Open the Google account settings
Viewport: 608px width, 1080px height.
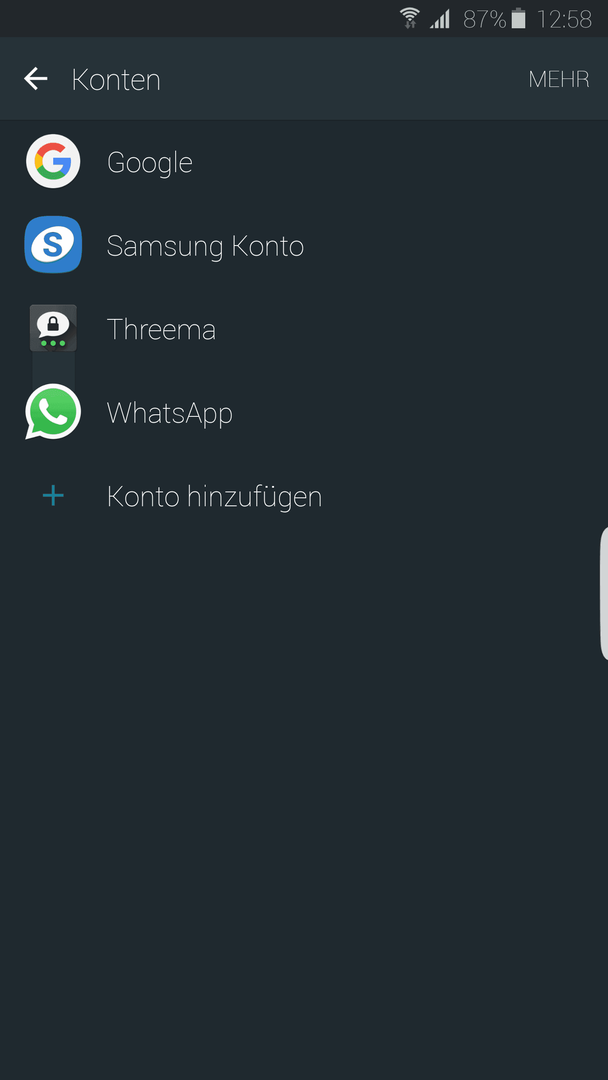pos(304,162)
